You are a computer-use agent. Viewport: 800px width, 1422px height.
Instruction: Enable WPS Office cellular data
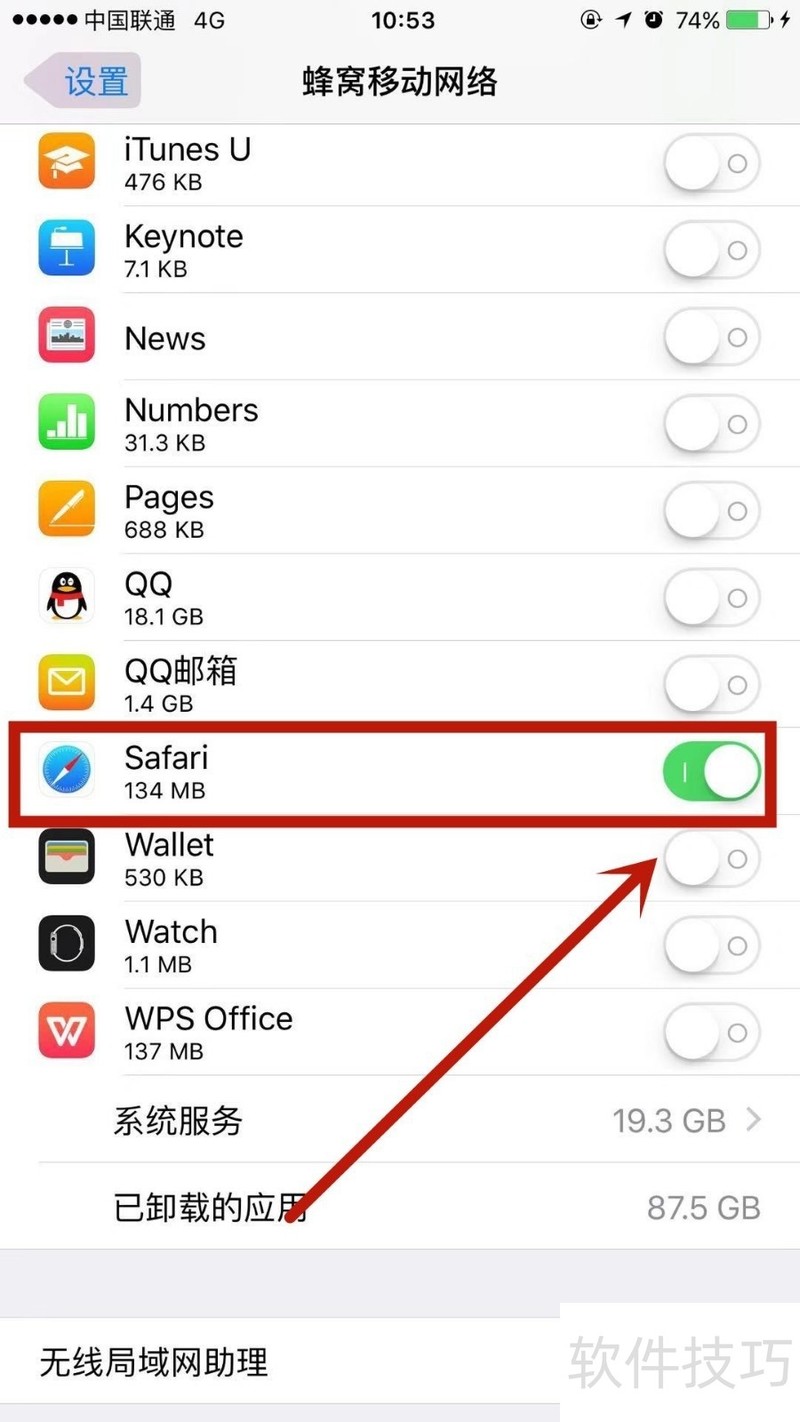coord(711,1033)
